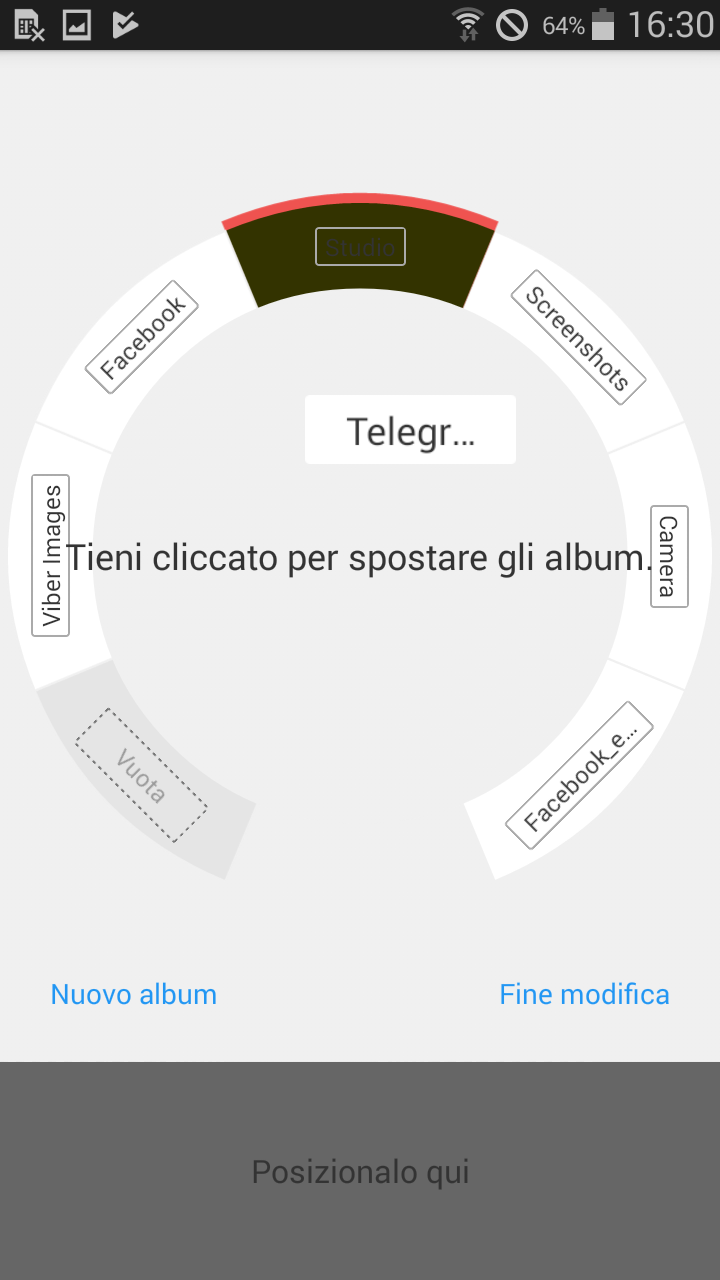This screenshot has width=720, height=1280.
Task: Select the Camera album segment
Action: 669,556
